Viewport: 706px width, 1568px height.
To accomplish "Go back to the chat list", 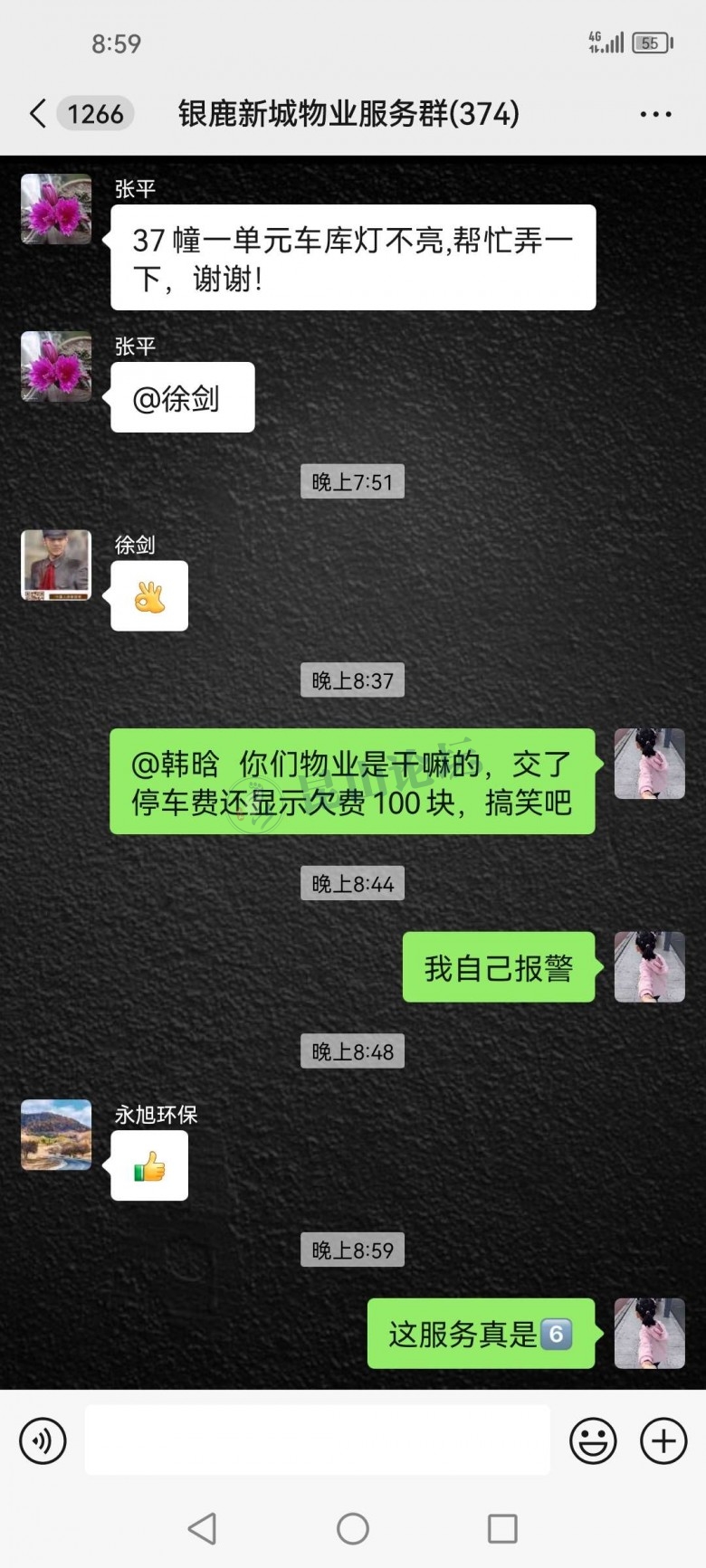I will pos(38,114).
